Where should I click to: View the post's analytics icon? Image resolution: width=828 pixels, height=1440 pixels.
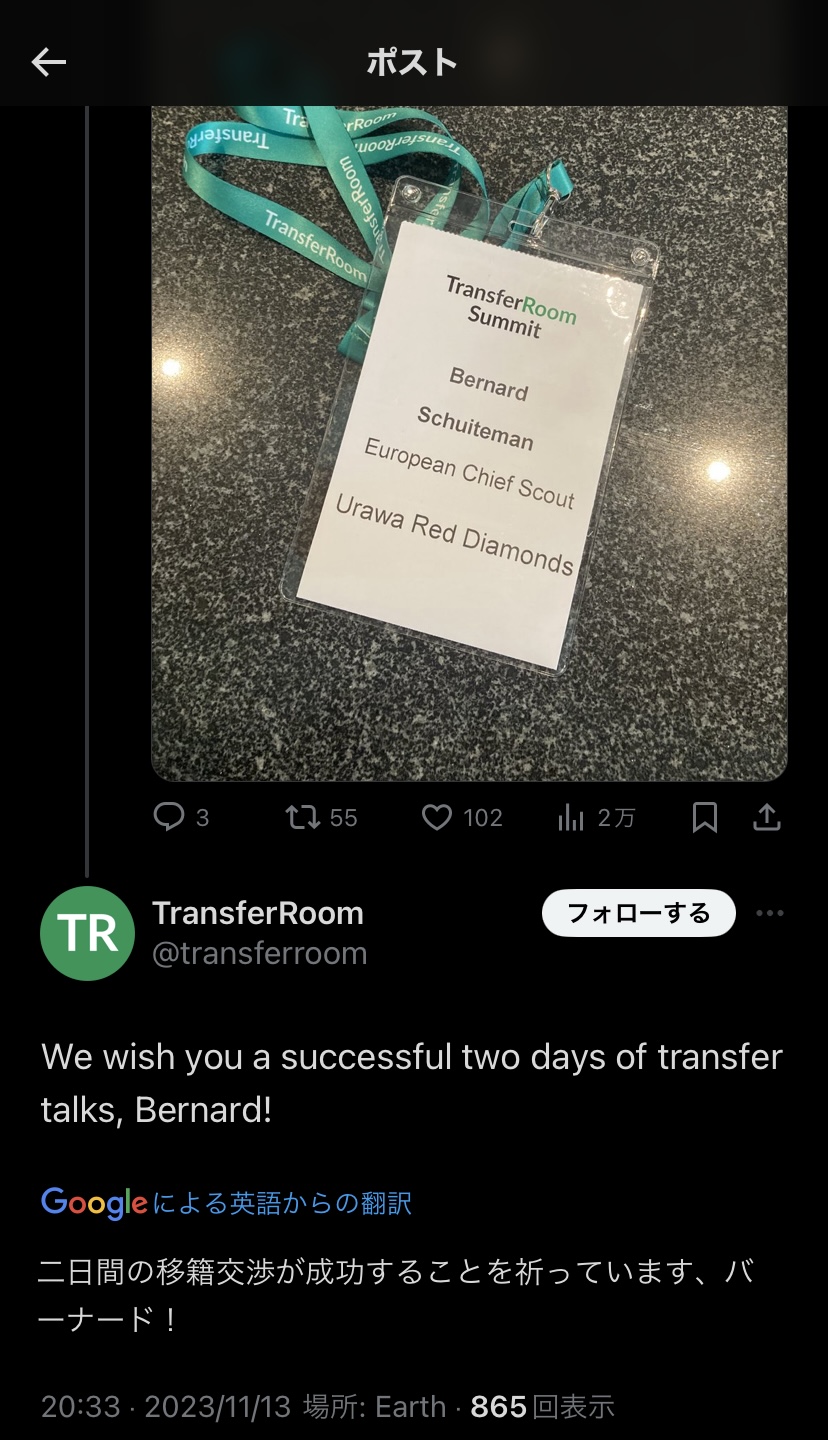(x=571, y=818)
